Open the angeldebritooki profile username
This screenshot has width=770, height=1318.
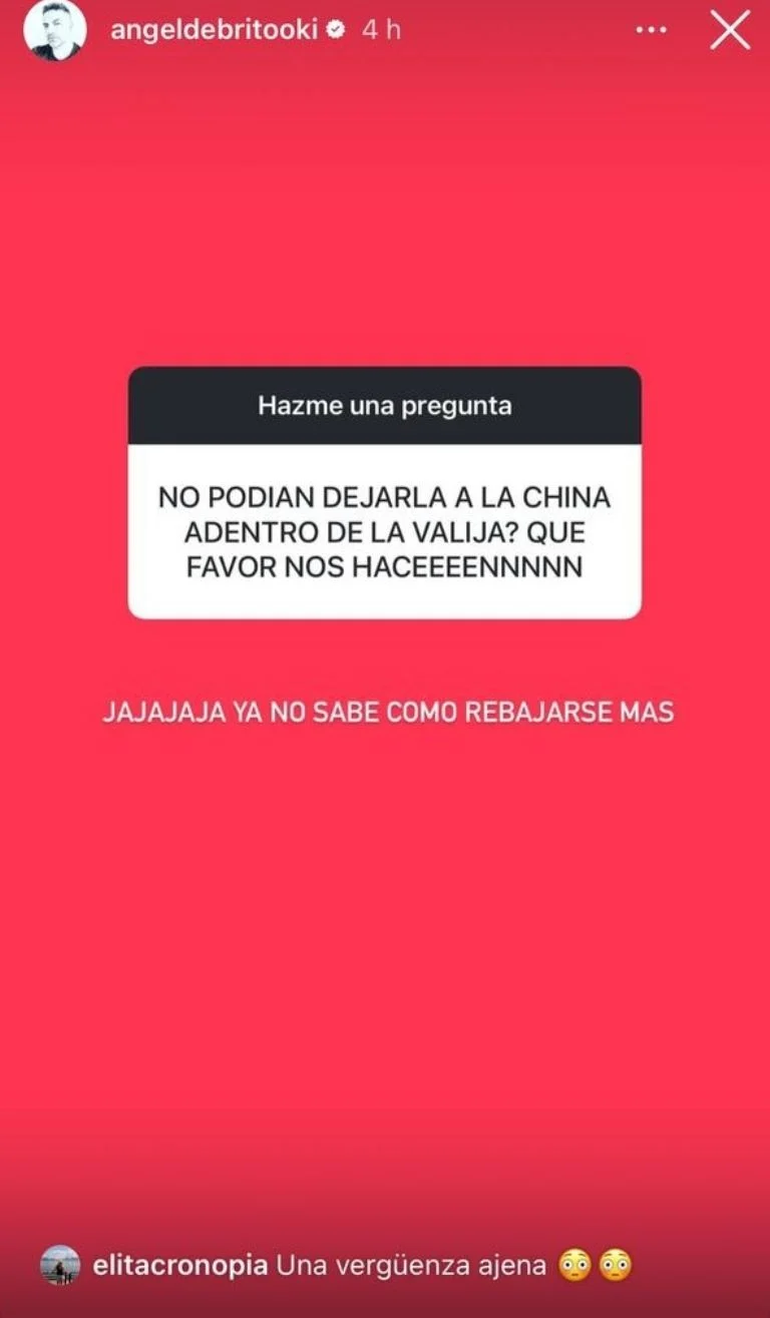click(213, 30)
